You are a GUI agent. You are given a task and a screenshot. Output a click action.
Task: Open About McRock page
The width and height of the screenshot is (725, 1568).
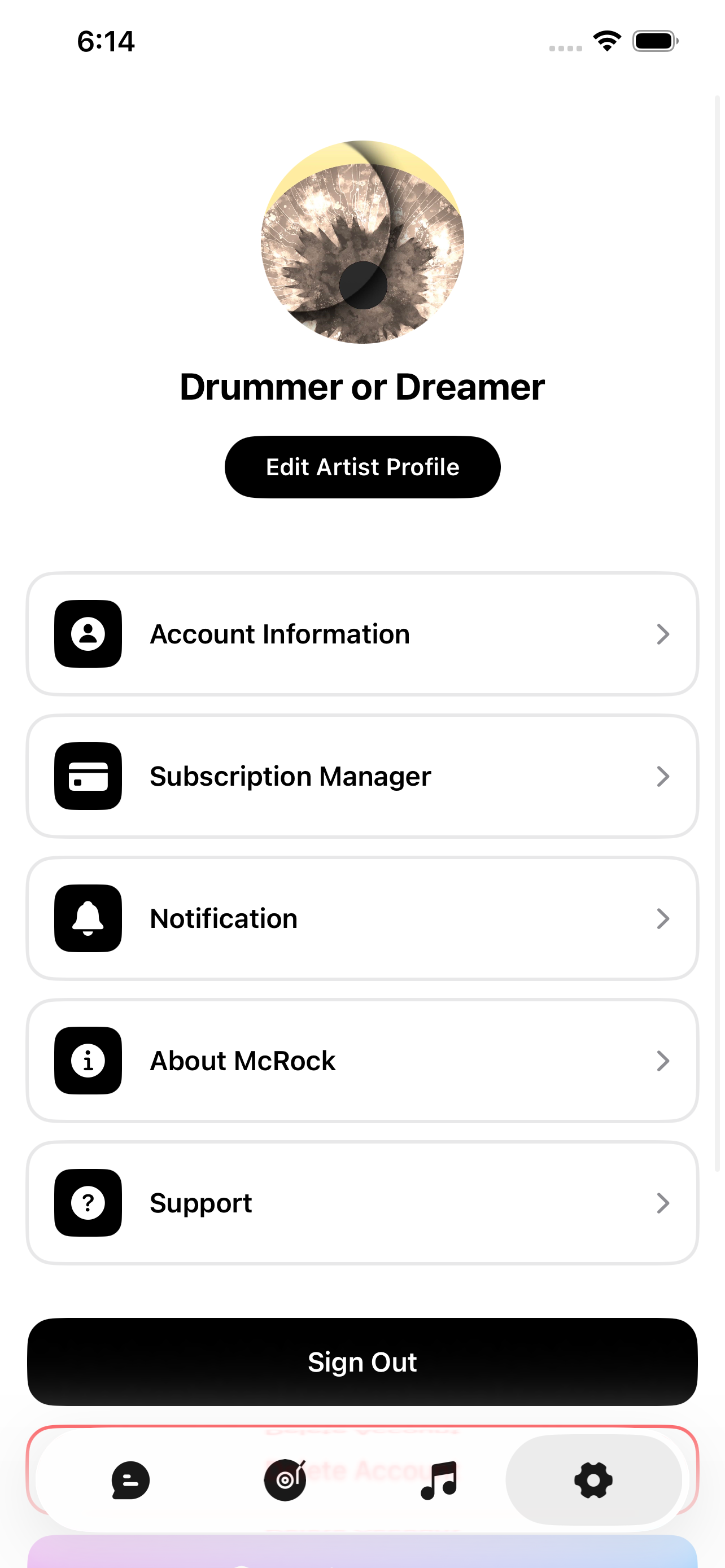pos(362,1061)
